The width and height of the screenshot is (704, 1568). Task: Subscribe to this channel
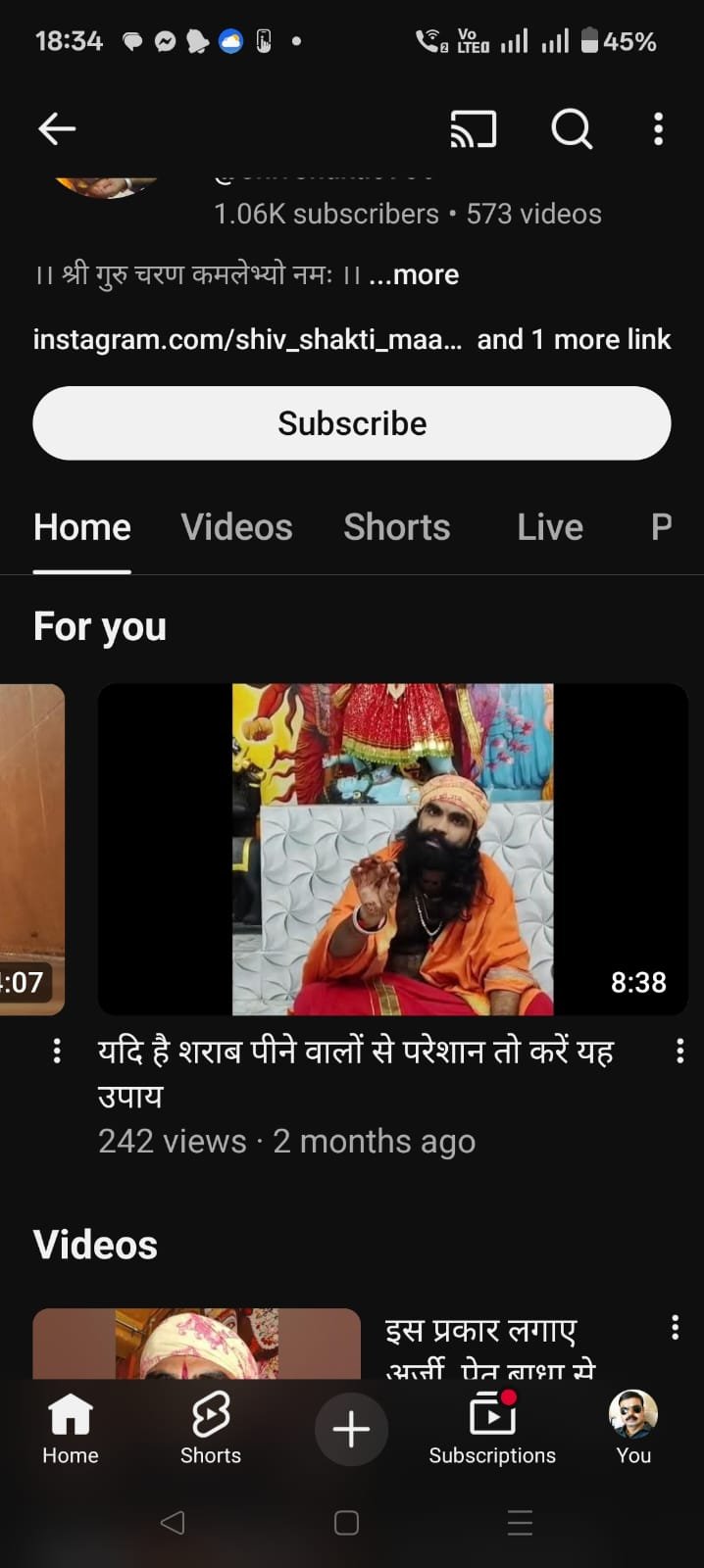[x=352, y=423]
